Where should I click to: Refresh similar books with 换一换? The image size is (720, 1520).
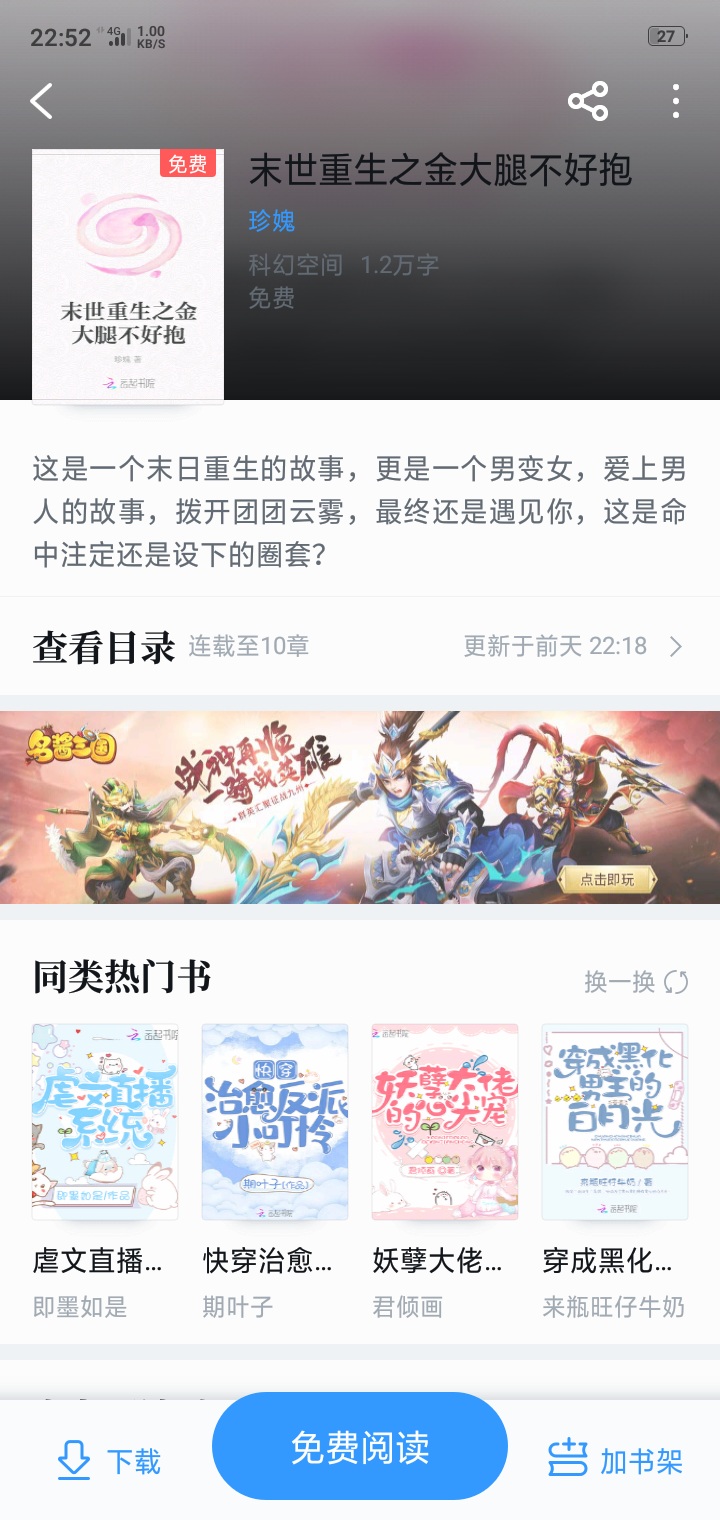[636, 982]
